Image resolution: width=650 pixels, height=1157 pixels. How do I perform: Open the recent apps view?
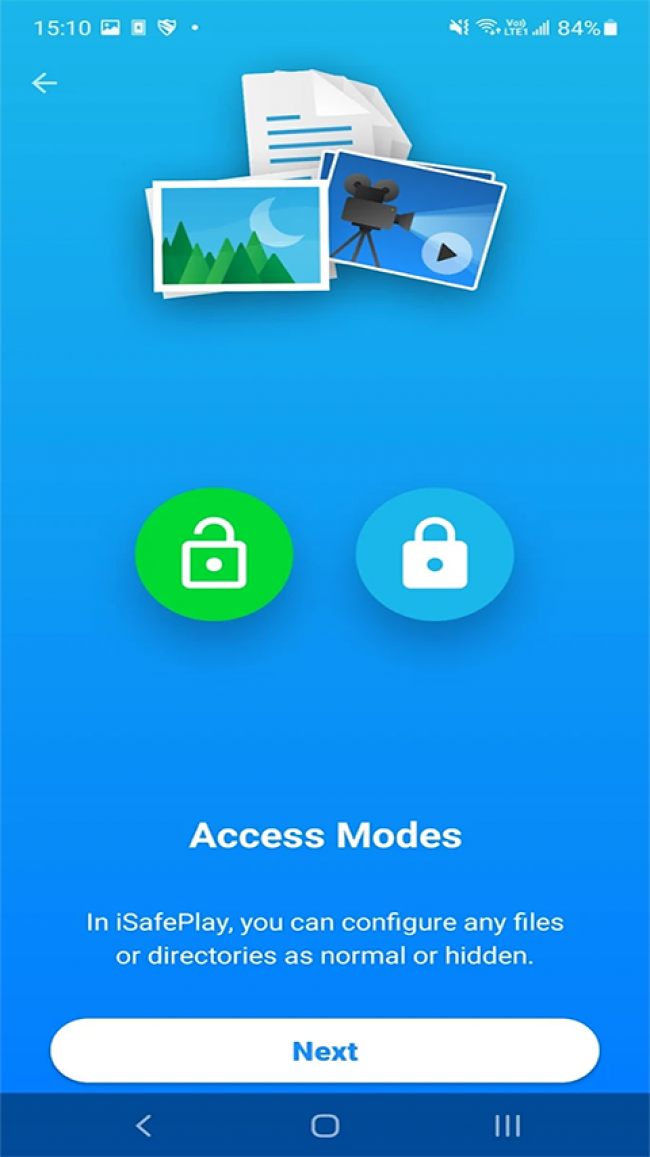pos(507,1125)
